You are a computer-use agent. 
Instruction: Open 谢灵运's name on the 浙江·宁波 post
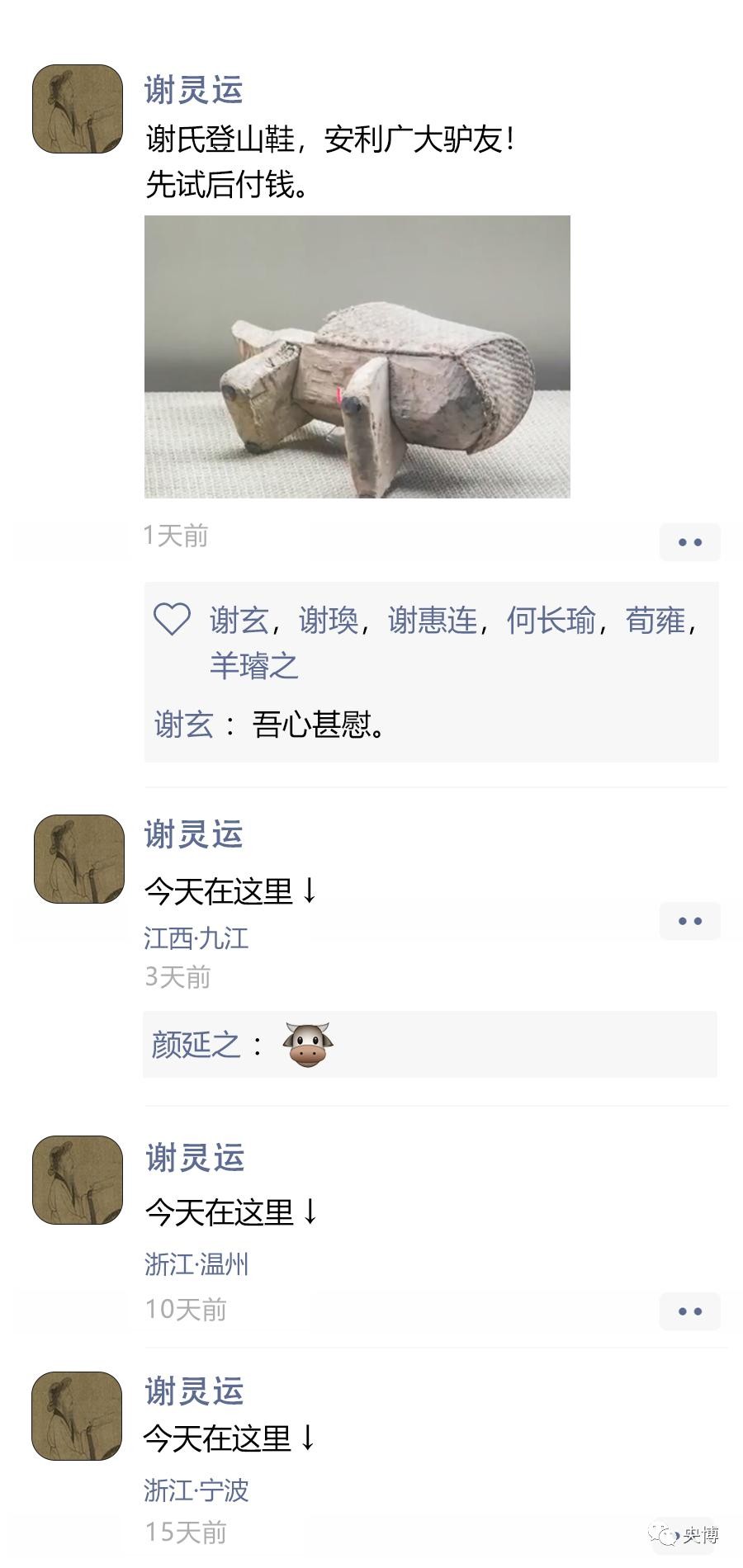195,1391
